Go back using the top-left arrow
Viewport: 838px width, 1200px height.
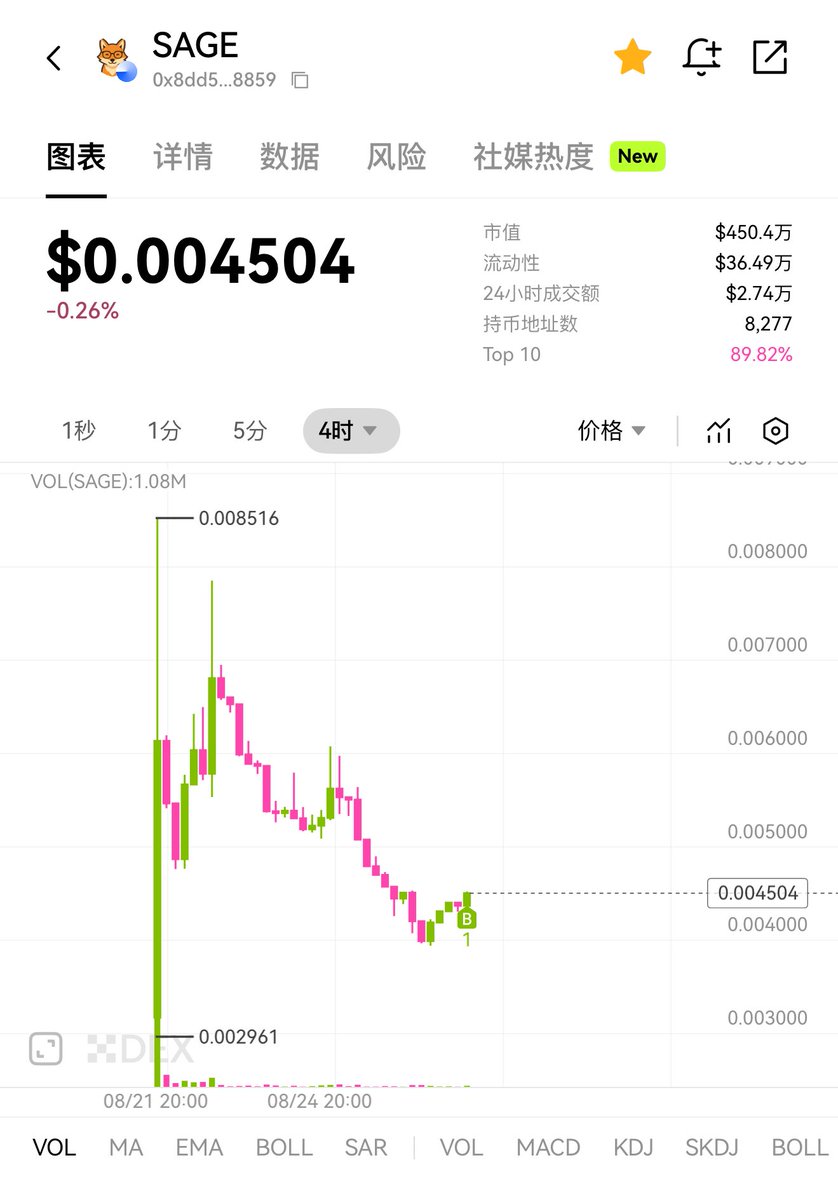click(x=54, y=58)
